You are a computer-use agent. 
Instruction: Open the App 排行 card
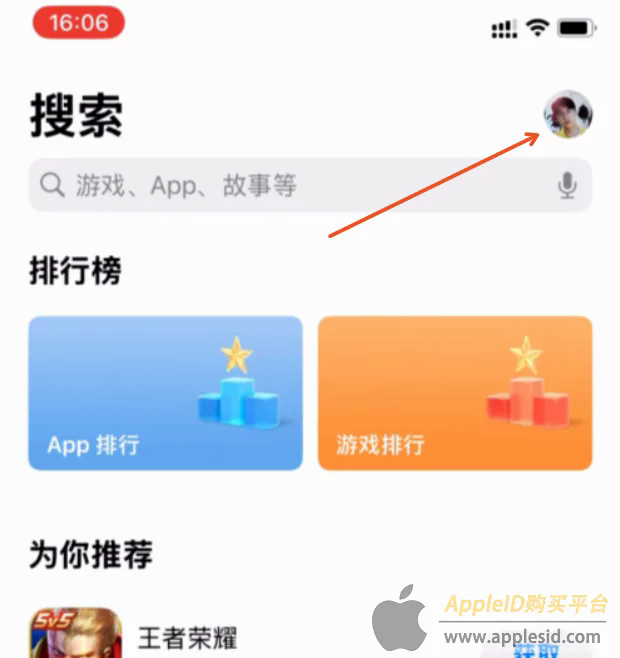pos(165,393)
